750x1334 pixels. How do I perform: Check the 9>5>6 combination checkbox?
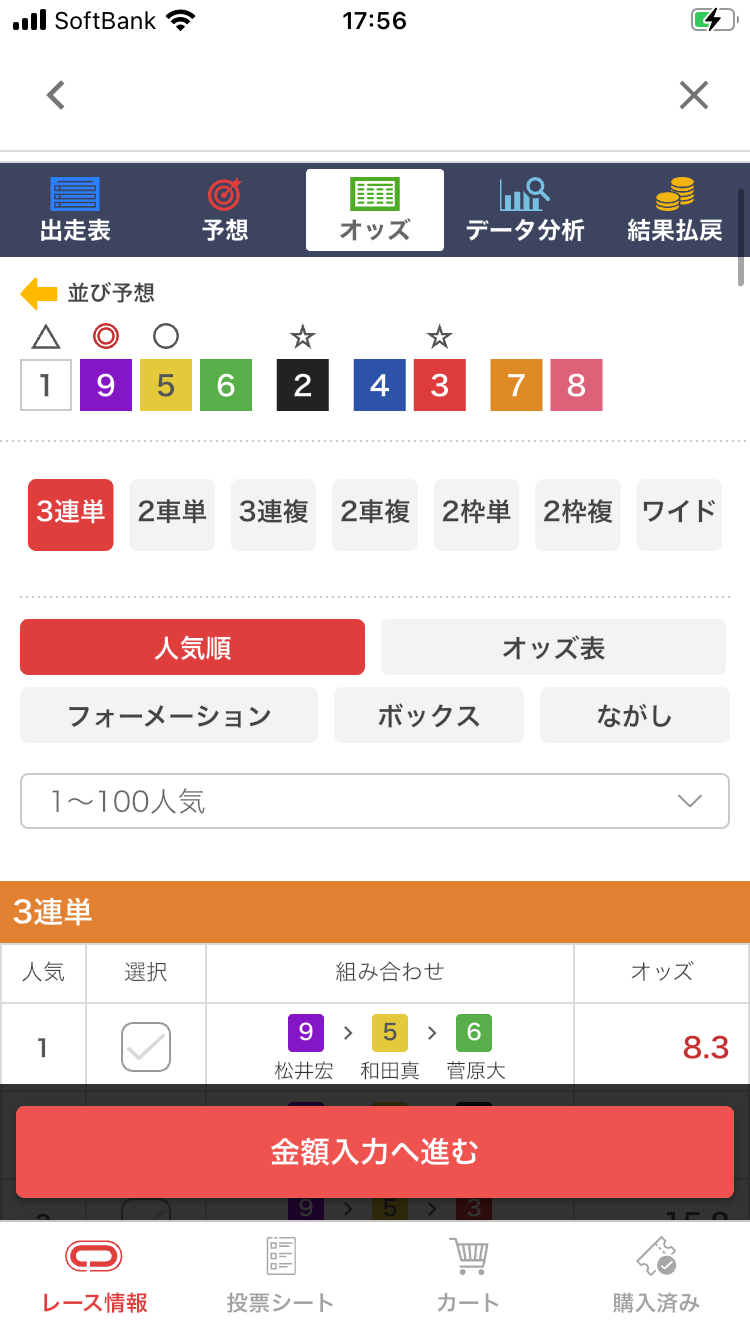click(x=146, y=1047)
